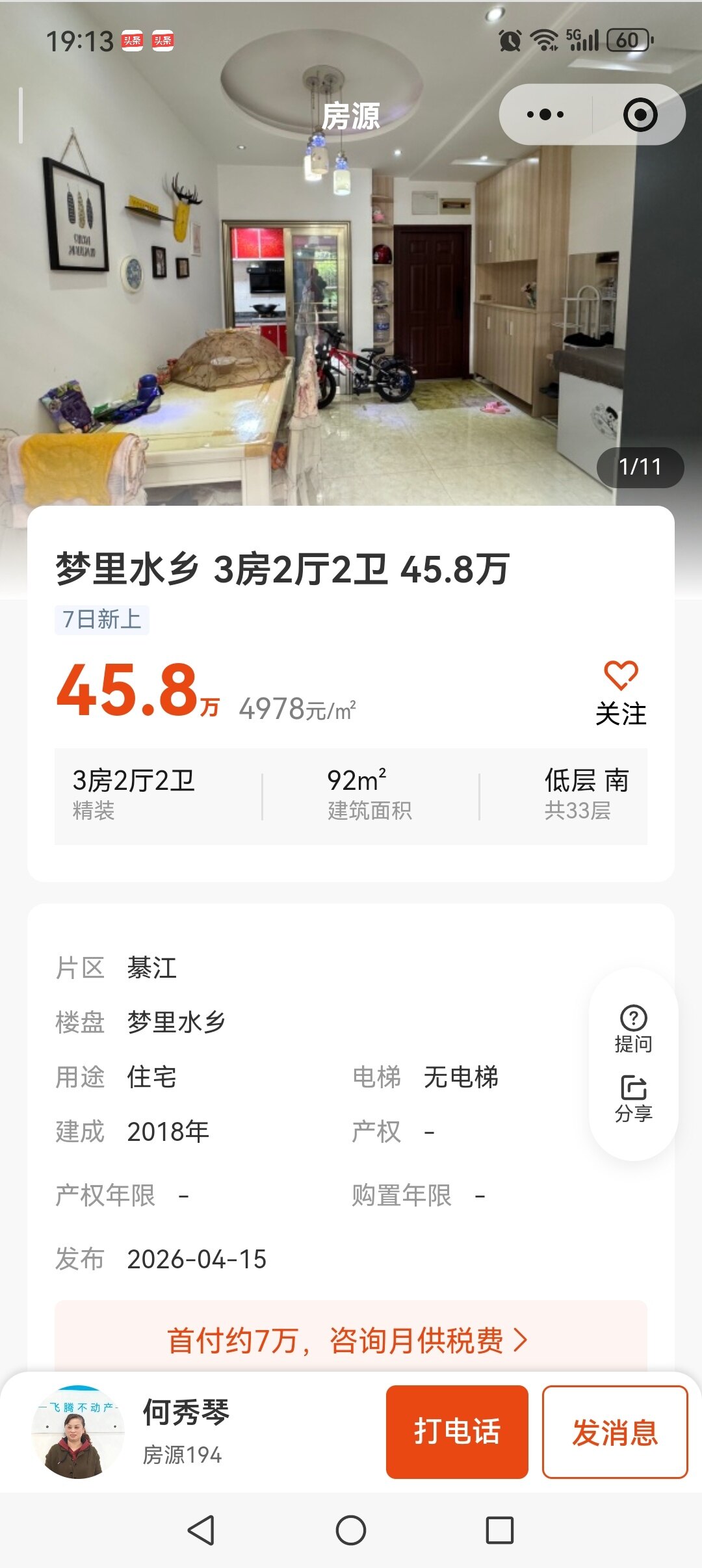Close the mini program with the circle icon
702x1568 pixels.
[640, 115]
